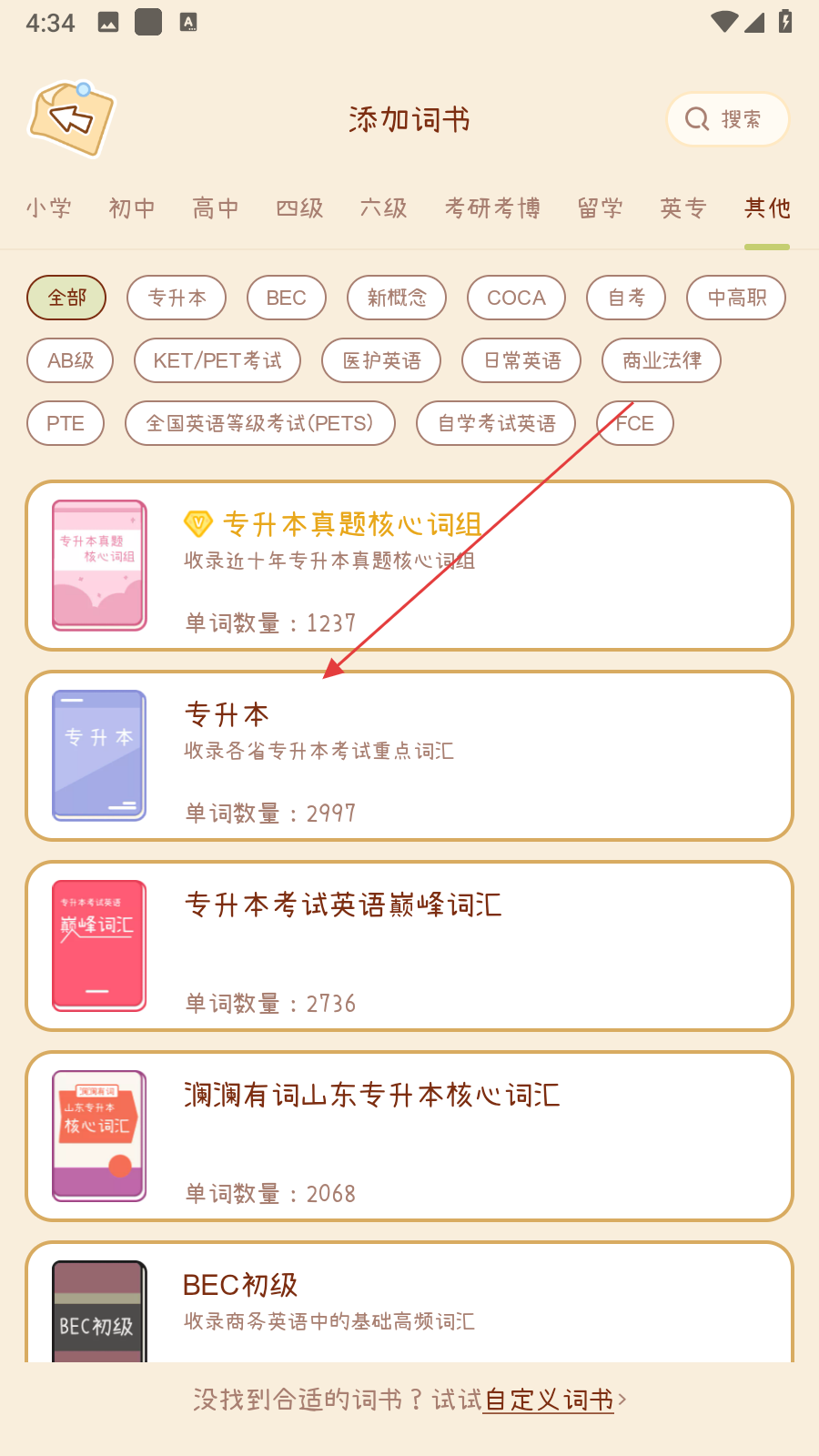Select the KET/PET考试 chip
The image size is (819, 1456).
click(217, 360)
